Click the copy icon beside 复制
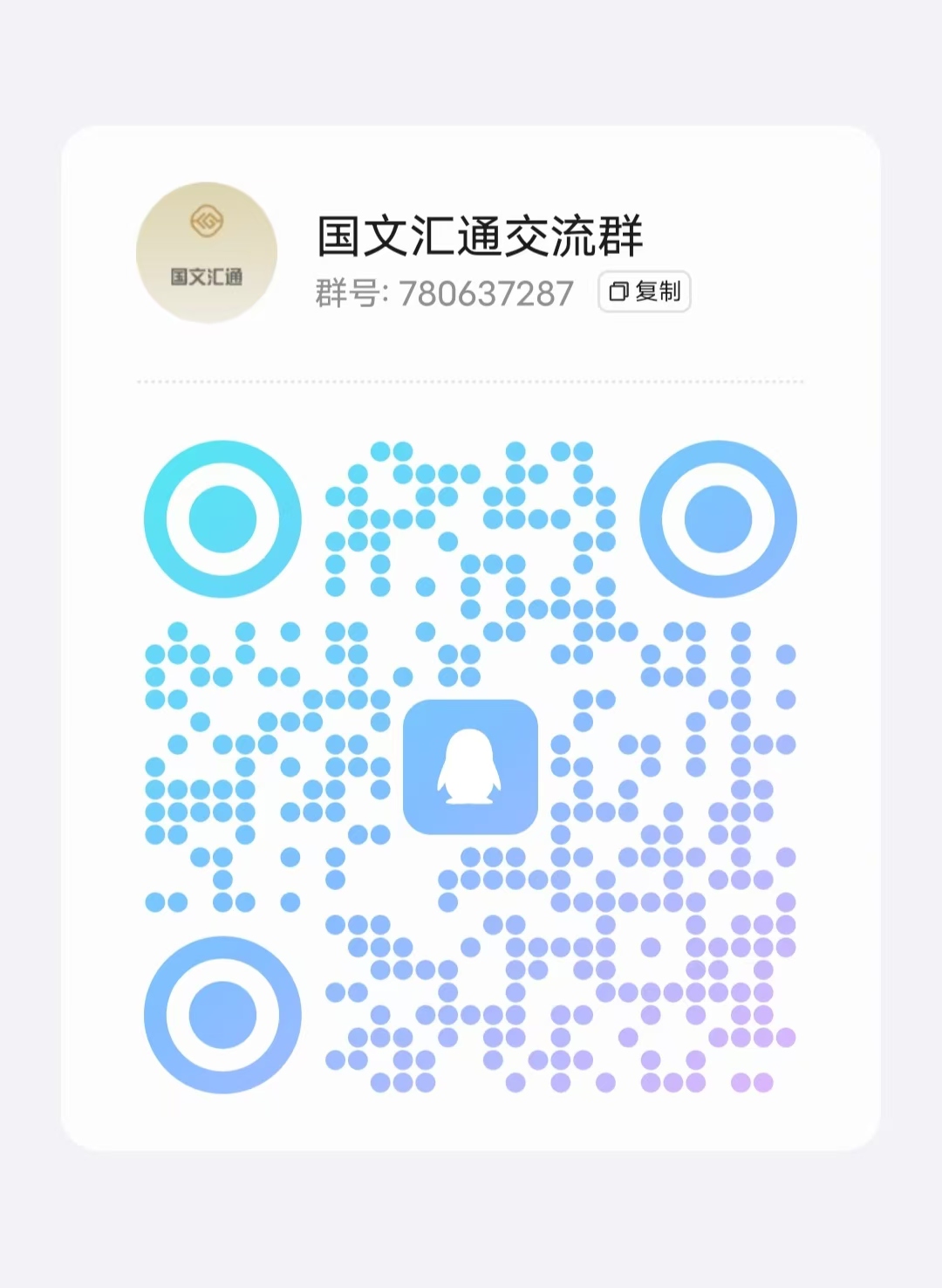 620,292
